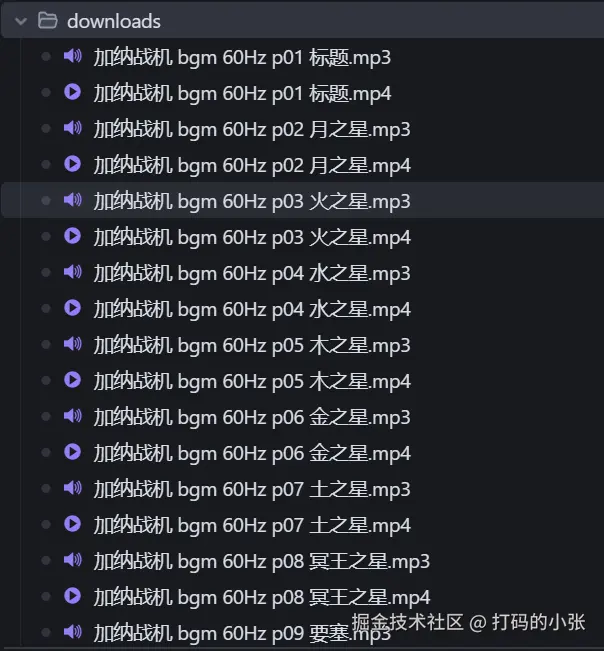Collapse the downloads folder

[x=21, y=21]
